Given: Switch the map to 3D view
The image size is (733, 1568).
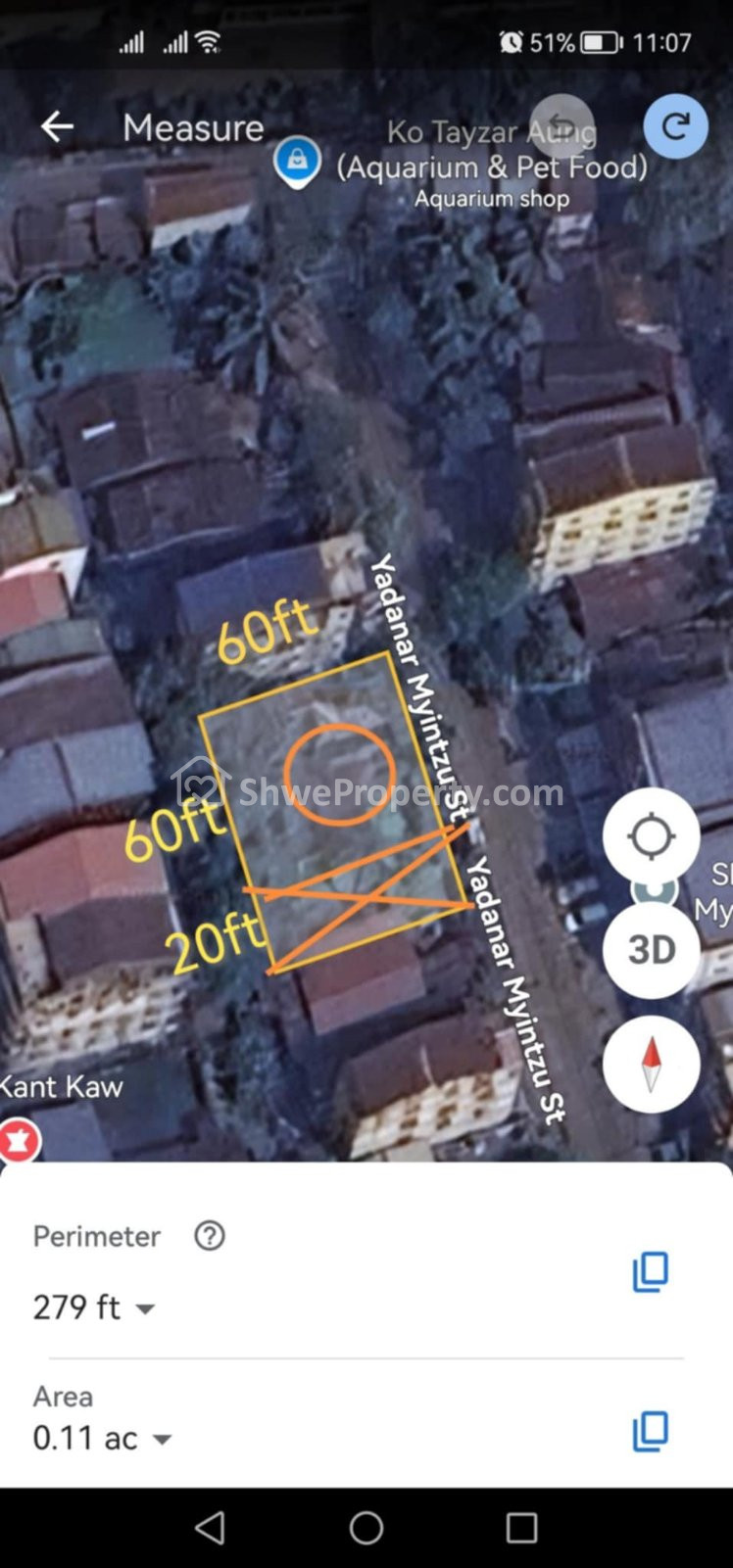Looking at the screenshot, I should click(651, 949).
